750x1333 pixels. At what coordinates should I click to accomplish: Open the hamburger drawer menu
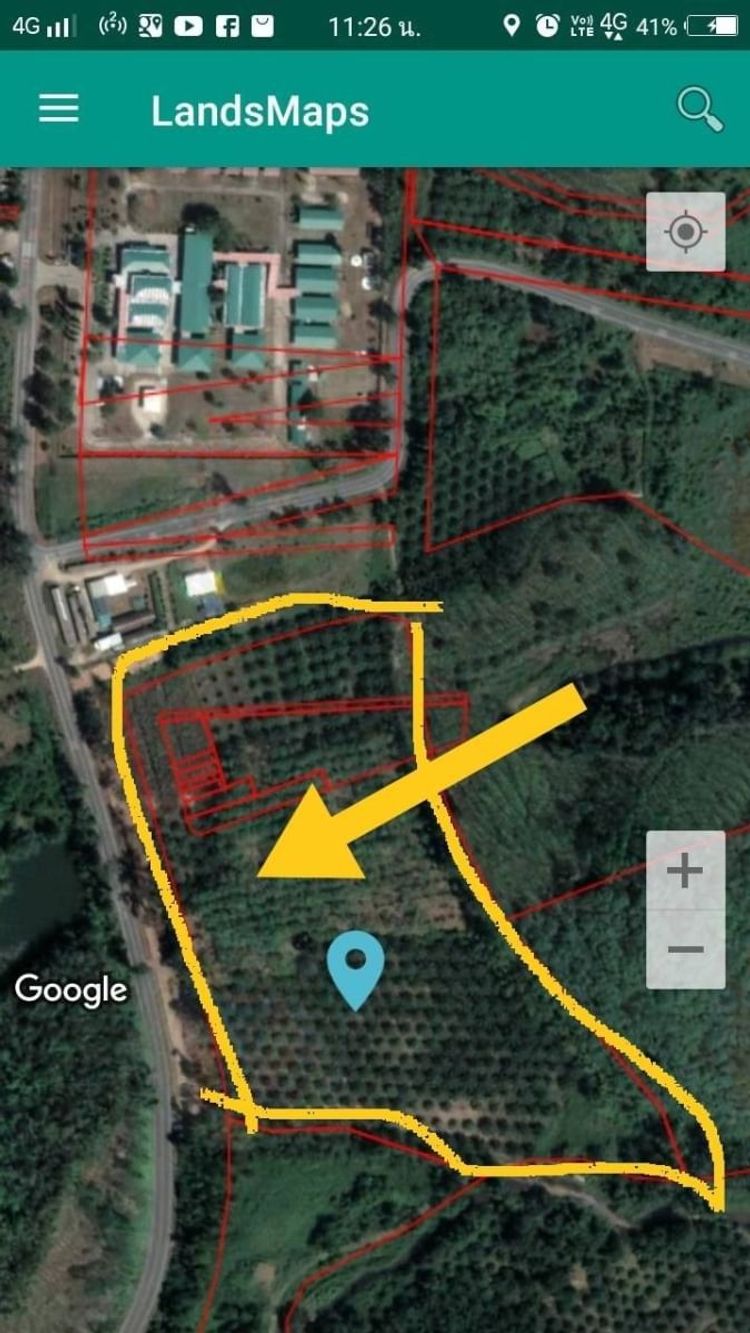click(x=59, y=109)
